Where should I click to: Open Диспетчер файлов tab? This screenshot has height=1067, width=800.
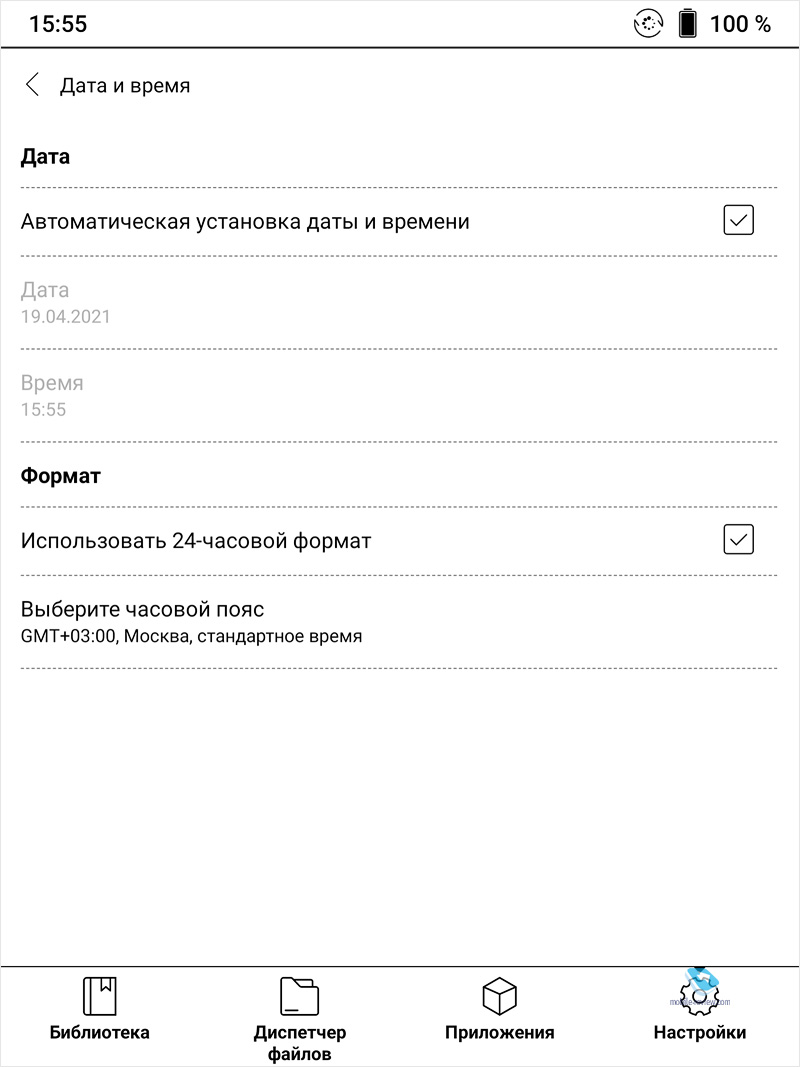click(x=300, y=1015)
